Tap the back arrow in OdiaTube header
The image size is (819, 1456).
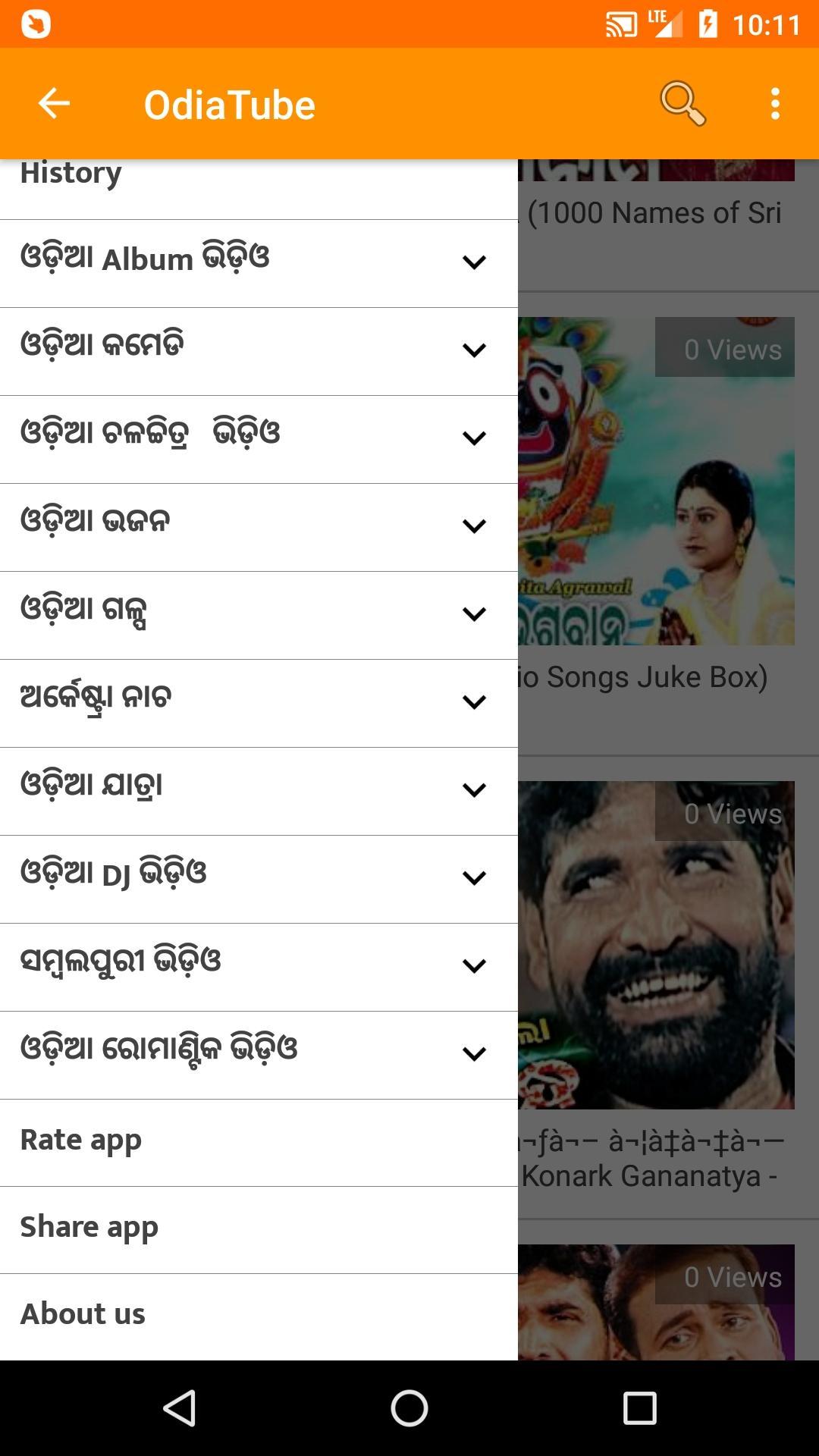coord(54,104)
